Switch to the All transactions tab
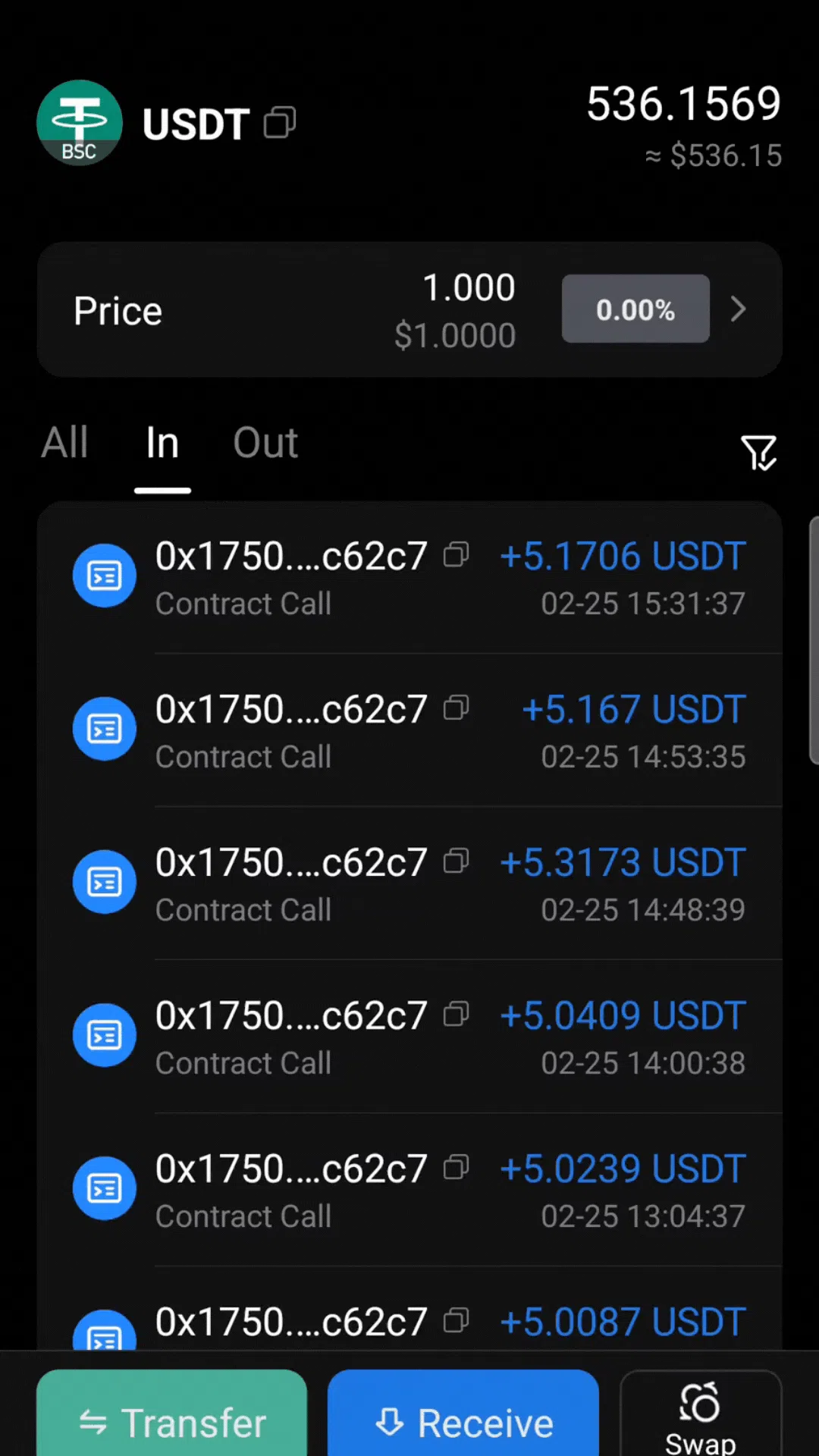819x1456 pixels. point(65,443)
